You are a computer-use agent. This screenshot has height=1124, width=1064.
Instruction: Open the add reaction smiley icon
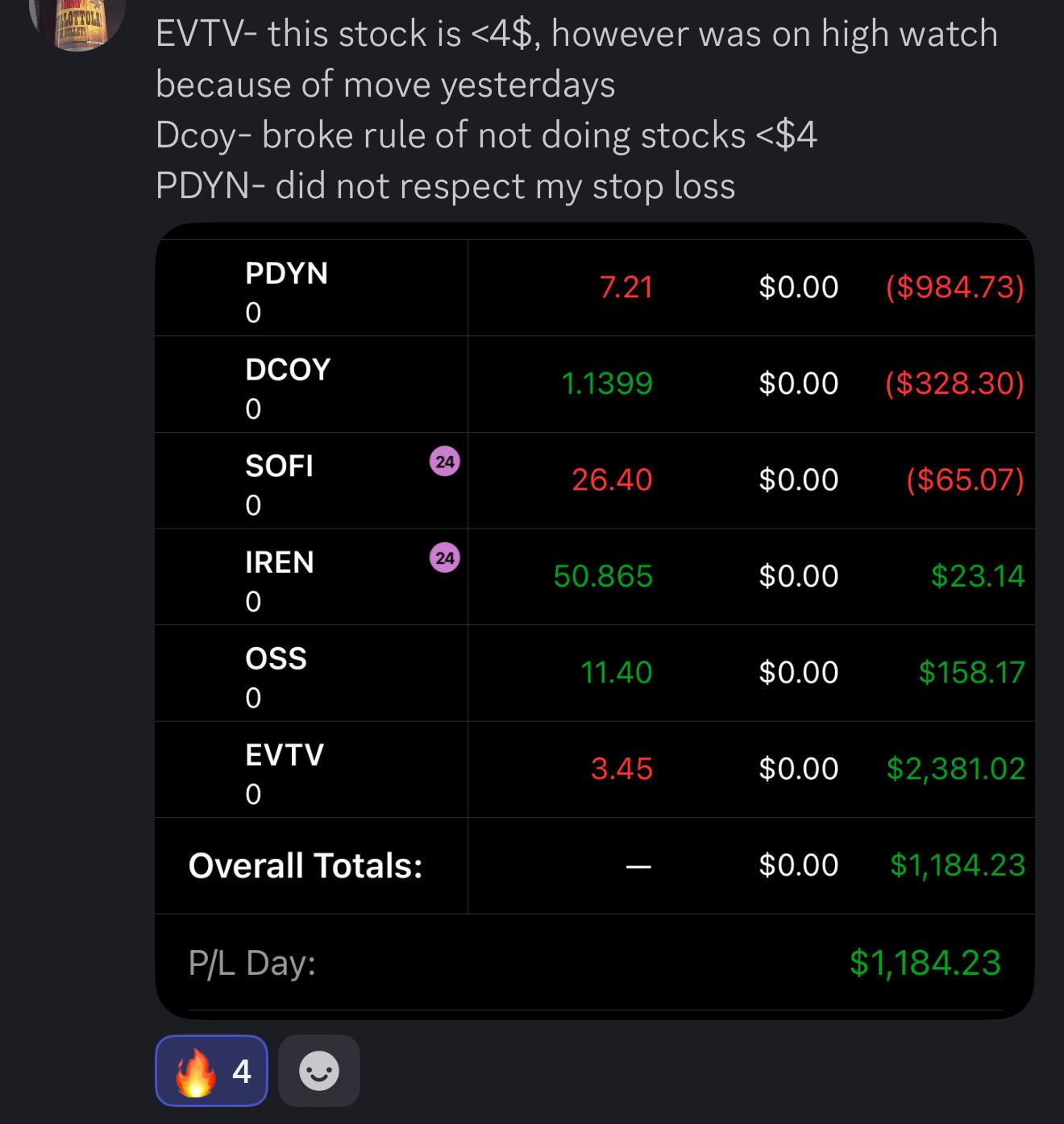[x=318, y=1071]
